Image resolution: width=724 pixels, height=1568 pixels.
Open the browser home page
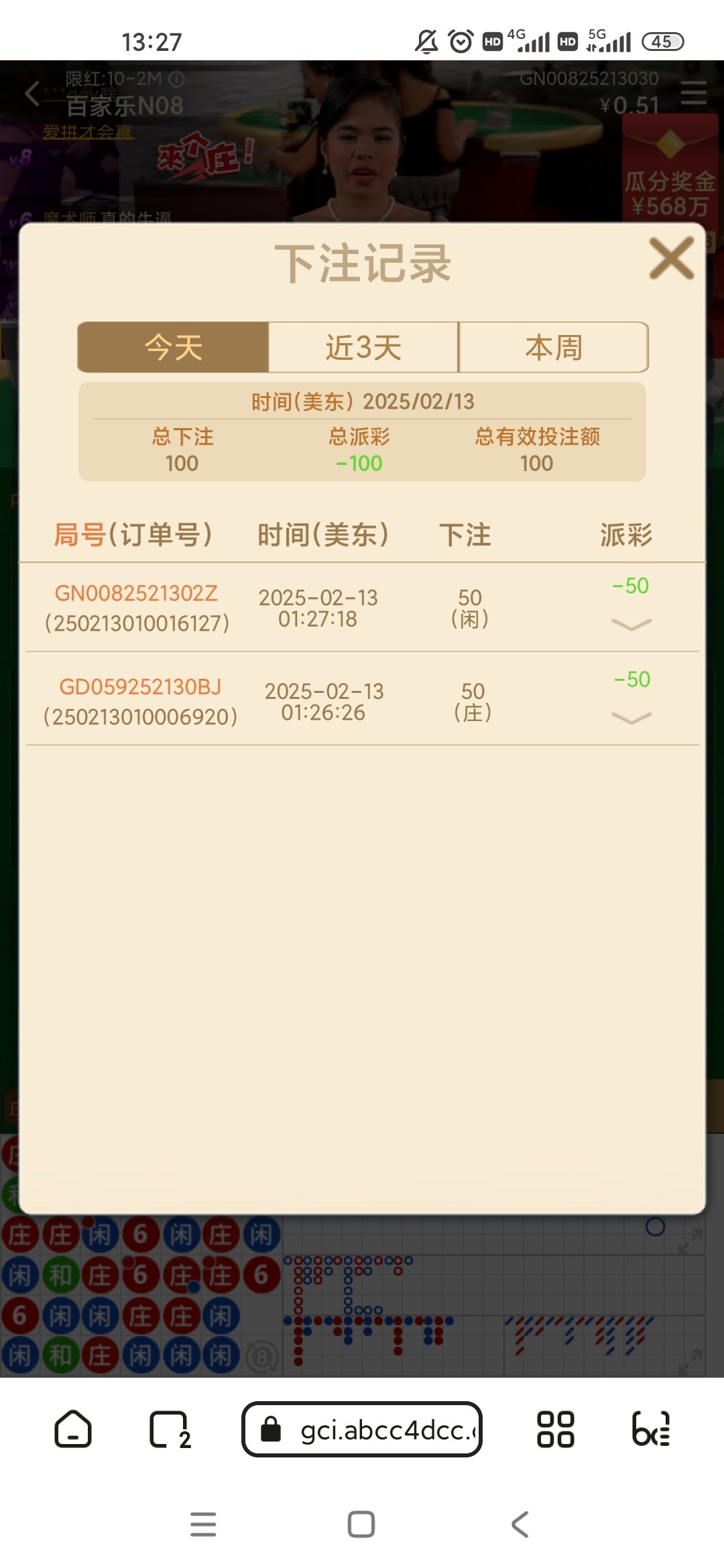pos(72,1429)
